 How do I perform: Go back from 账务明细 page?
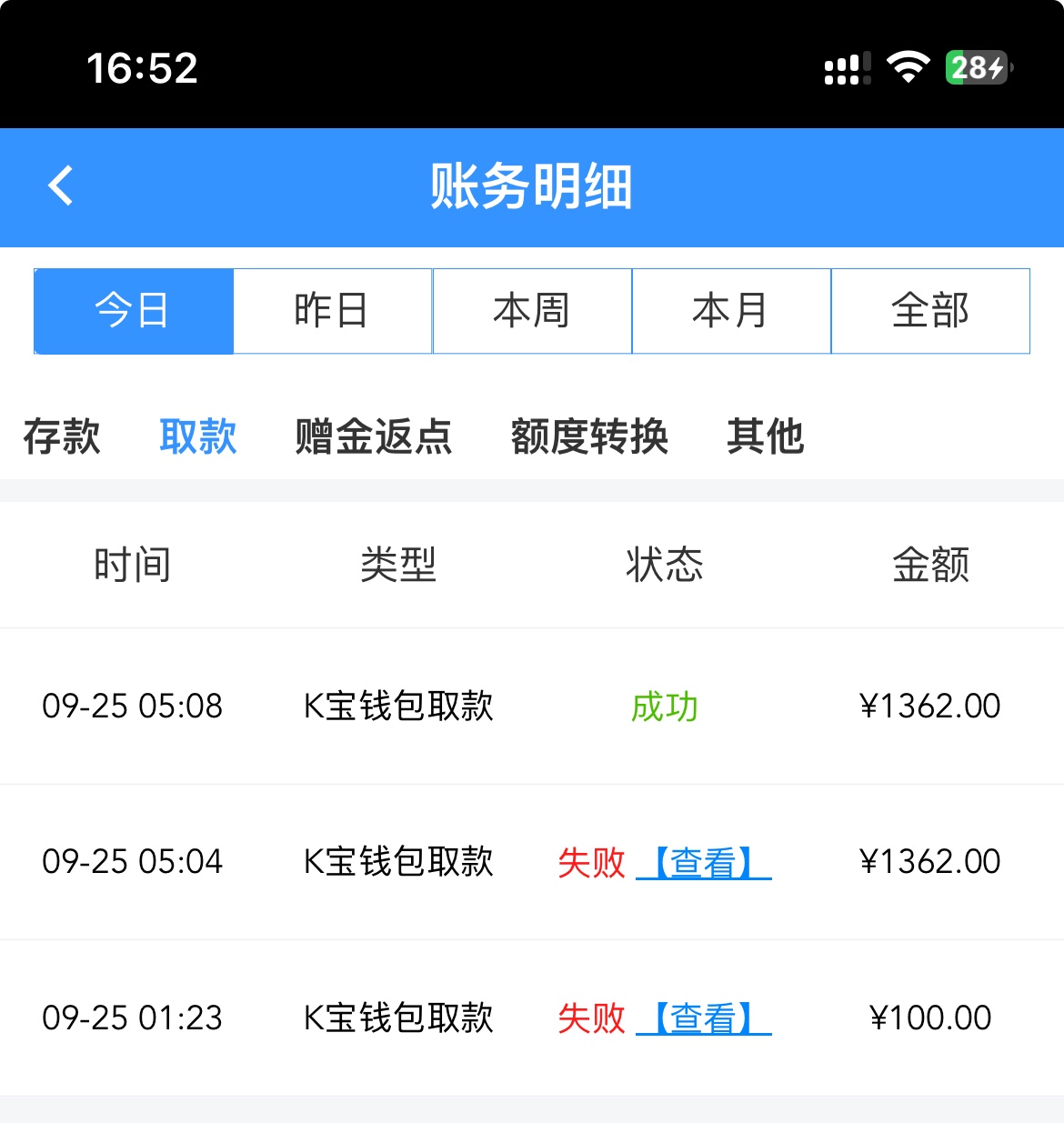(61, 186)
